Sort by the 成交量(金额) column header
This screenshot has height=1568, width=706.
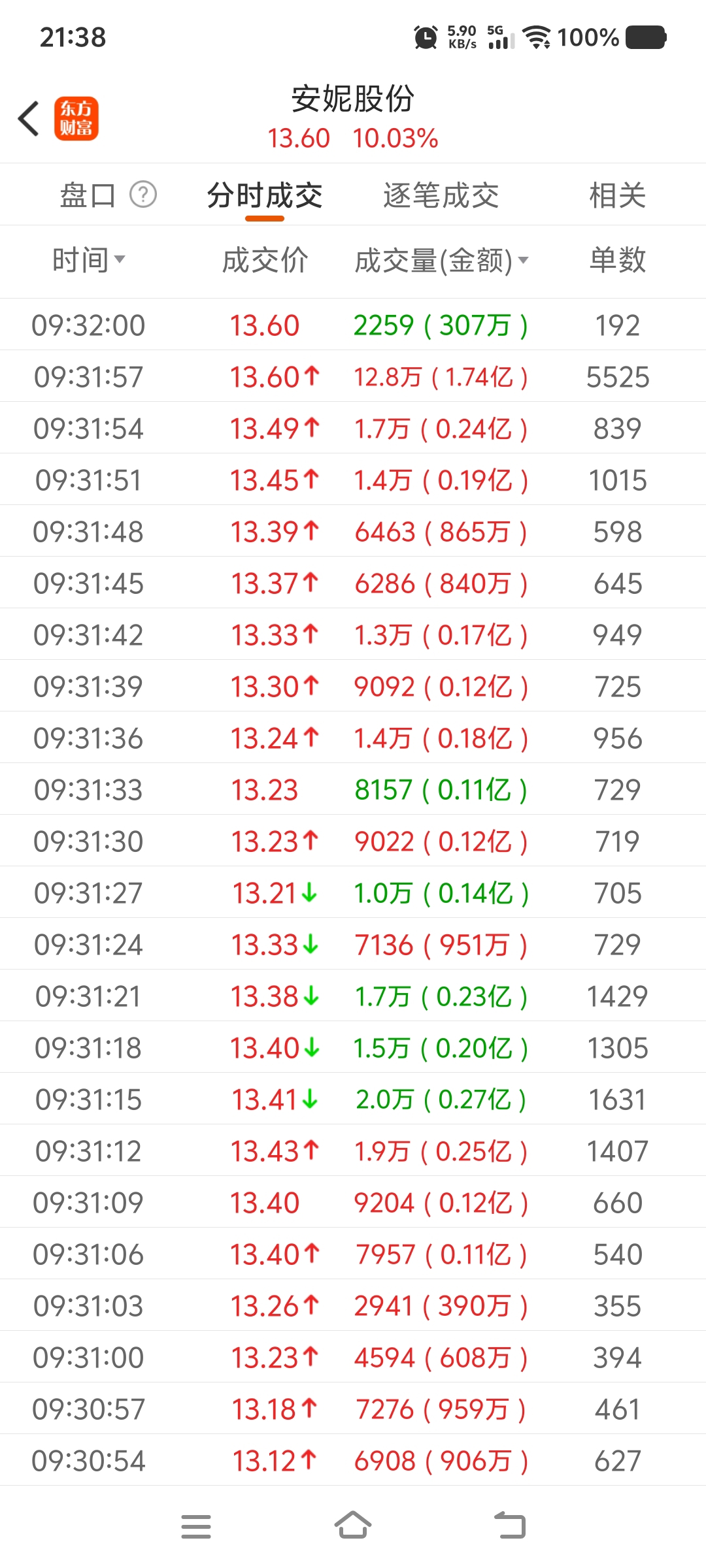[441, 261]
